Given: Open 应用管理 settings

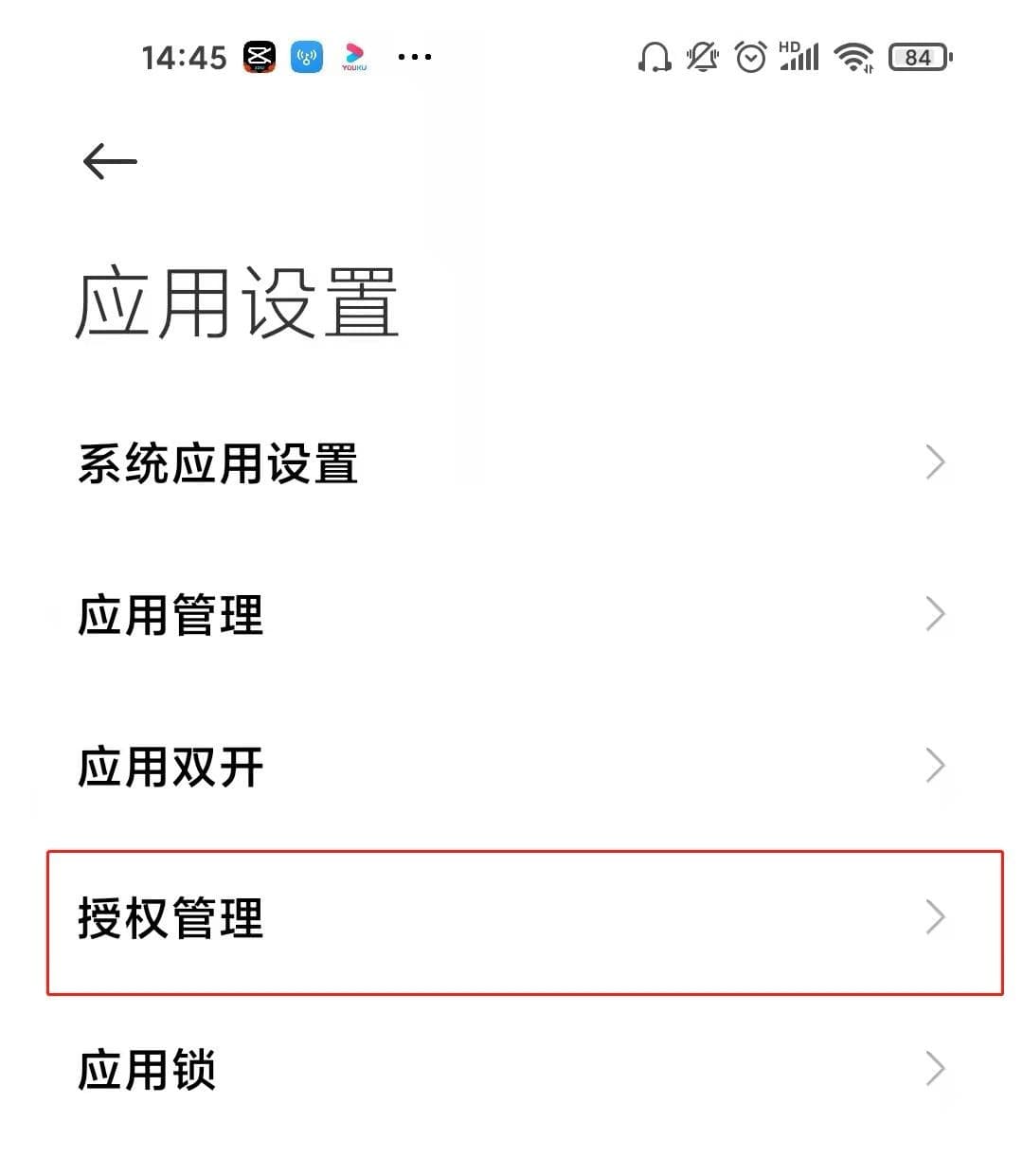Looking at the screenshot, I should [511, 615].
